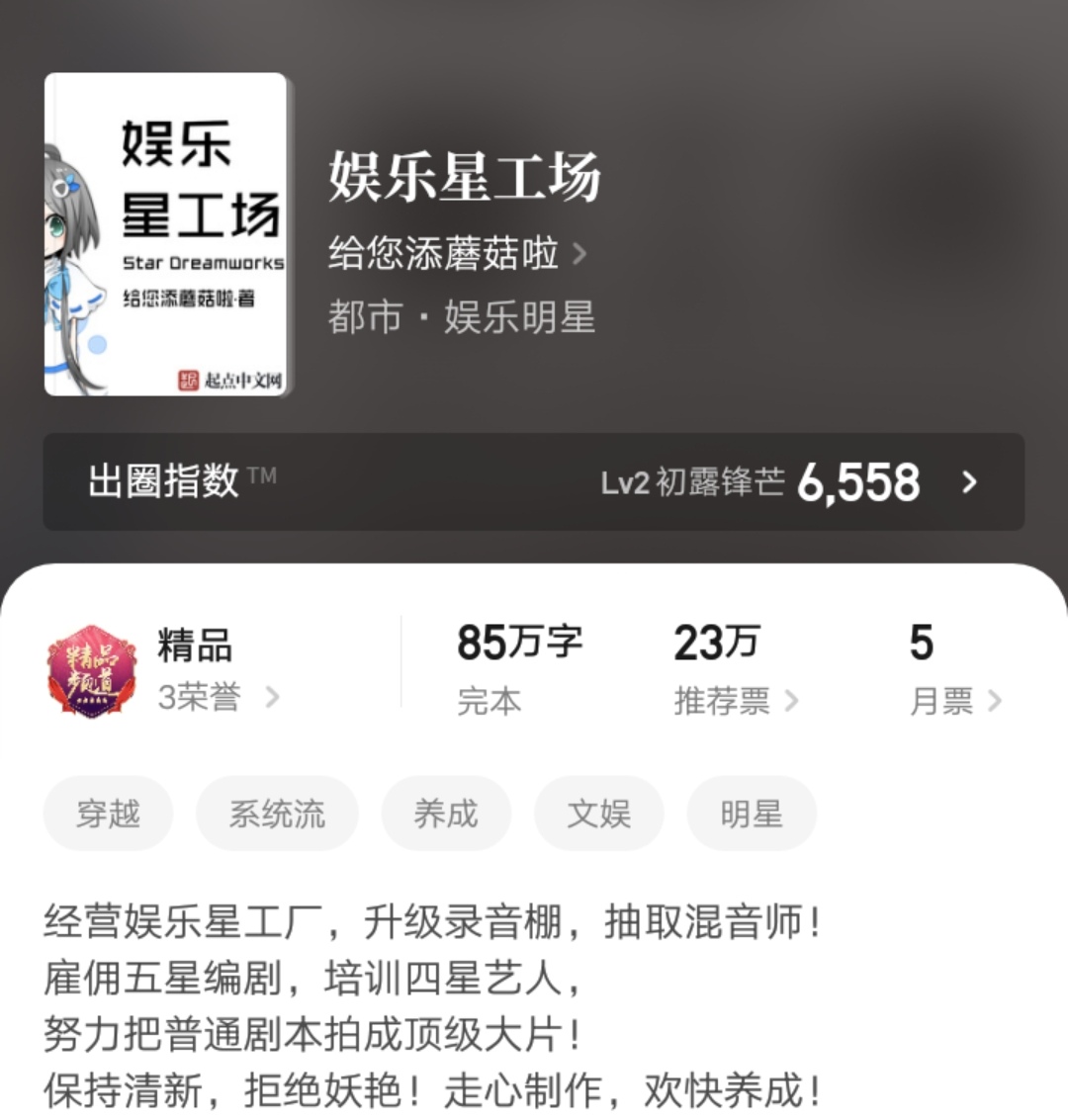1068x1120 pixels.
Task: Click the 23万 recommendation ticket count
Action: point(713,643)
